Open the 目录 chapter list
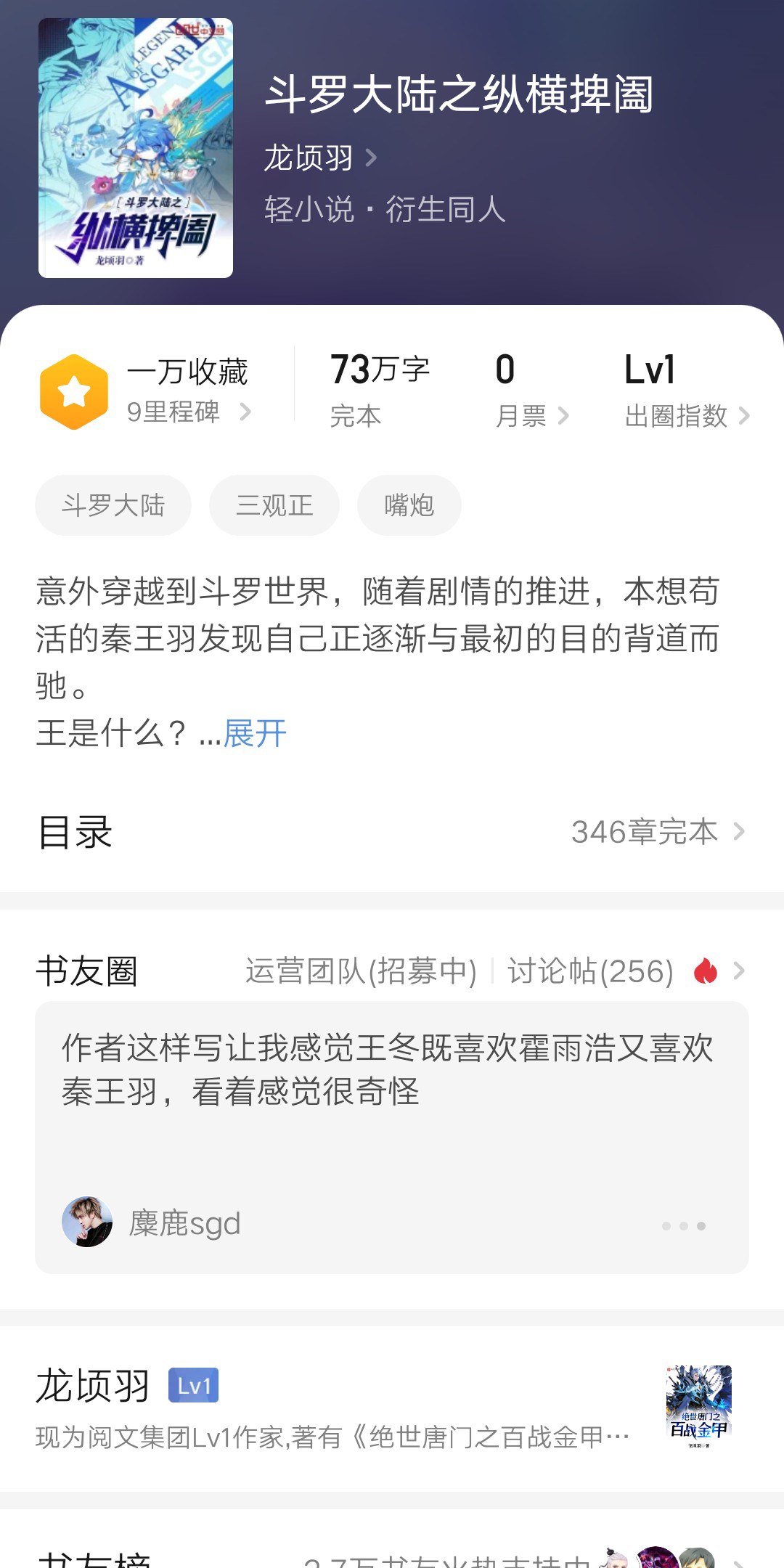Image resolution: width=784 pixels, height=1568 pixels. [392, 832]
